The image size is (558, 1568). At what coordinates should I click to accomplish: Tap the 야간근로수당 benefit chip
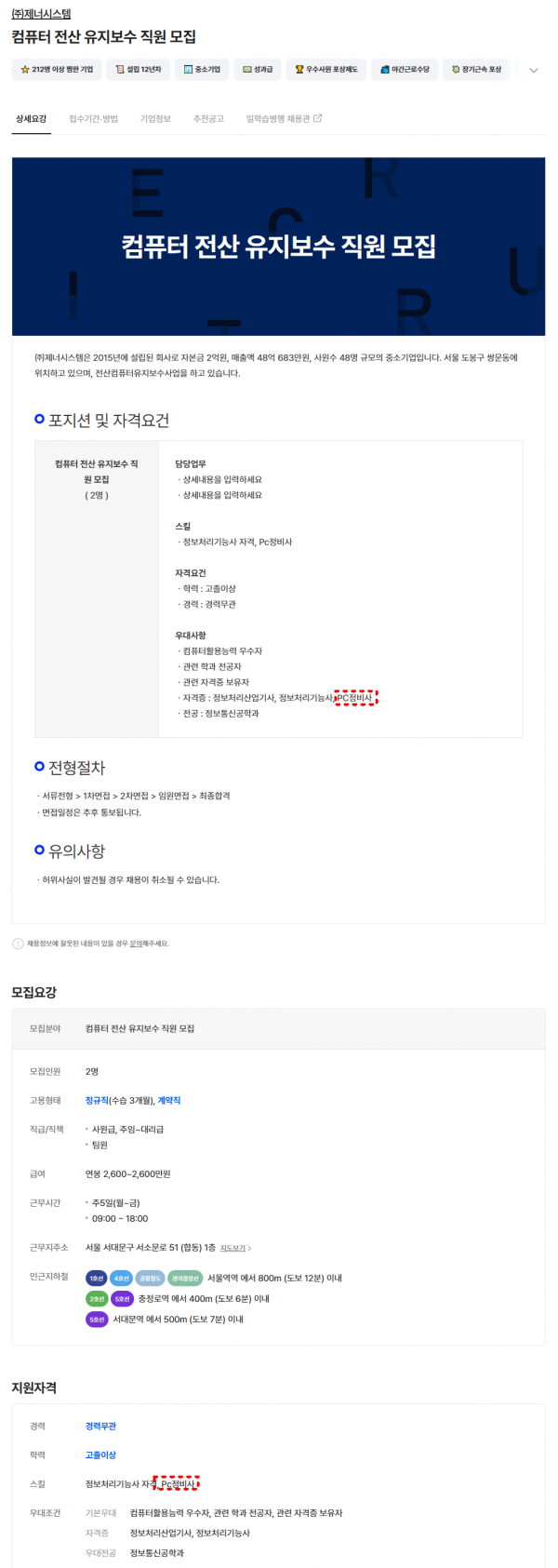pyautogui.click(x=405, y=70)
